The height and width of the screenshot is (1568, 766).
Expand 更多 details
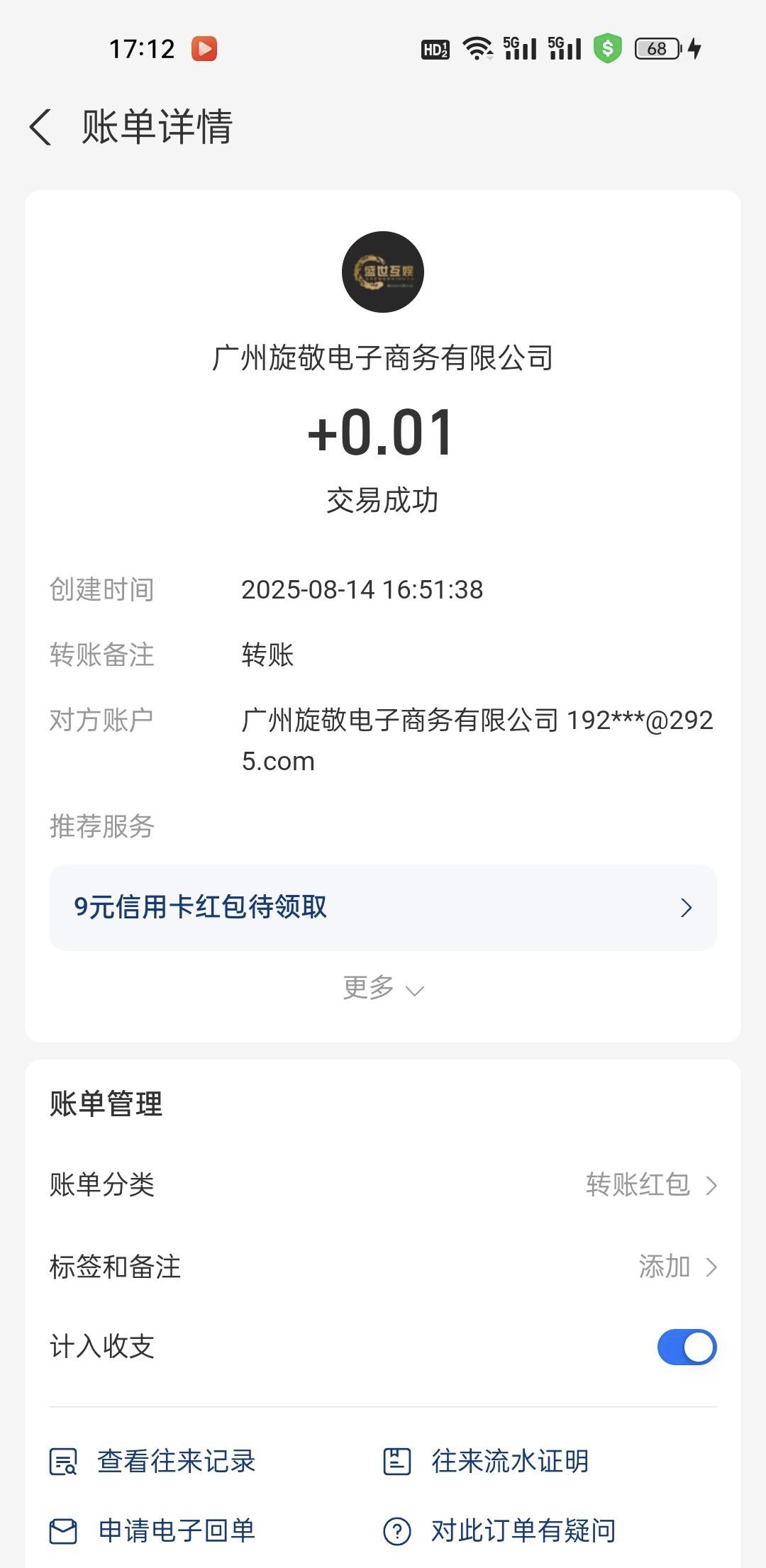[x=382, y=988]
